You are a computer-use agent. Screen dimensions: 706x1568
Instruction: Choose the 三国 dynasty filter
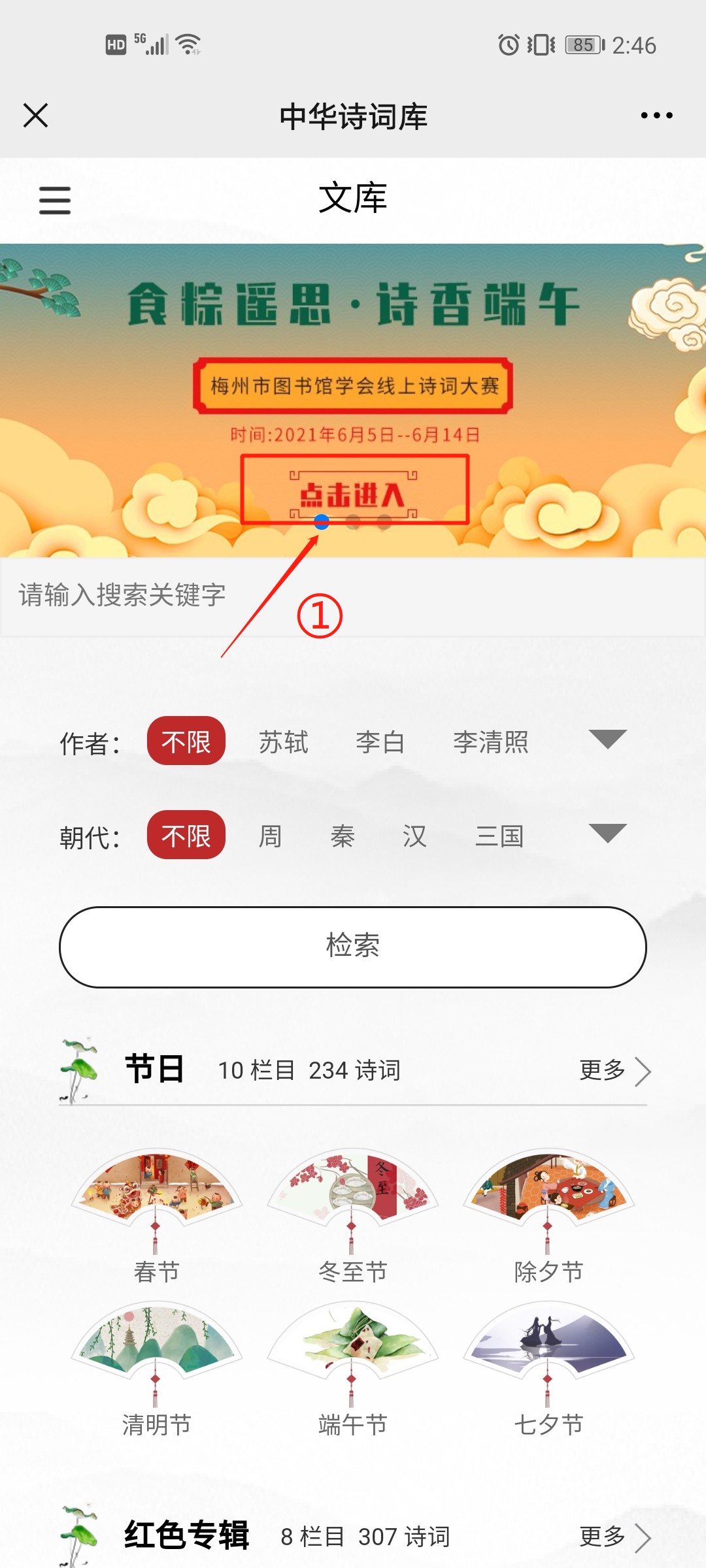click(x=499, y=836)
